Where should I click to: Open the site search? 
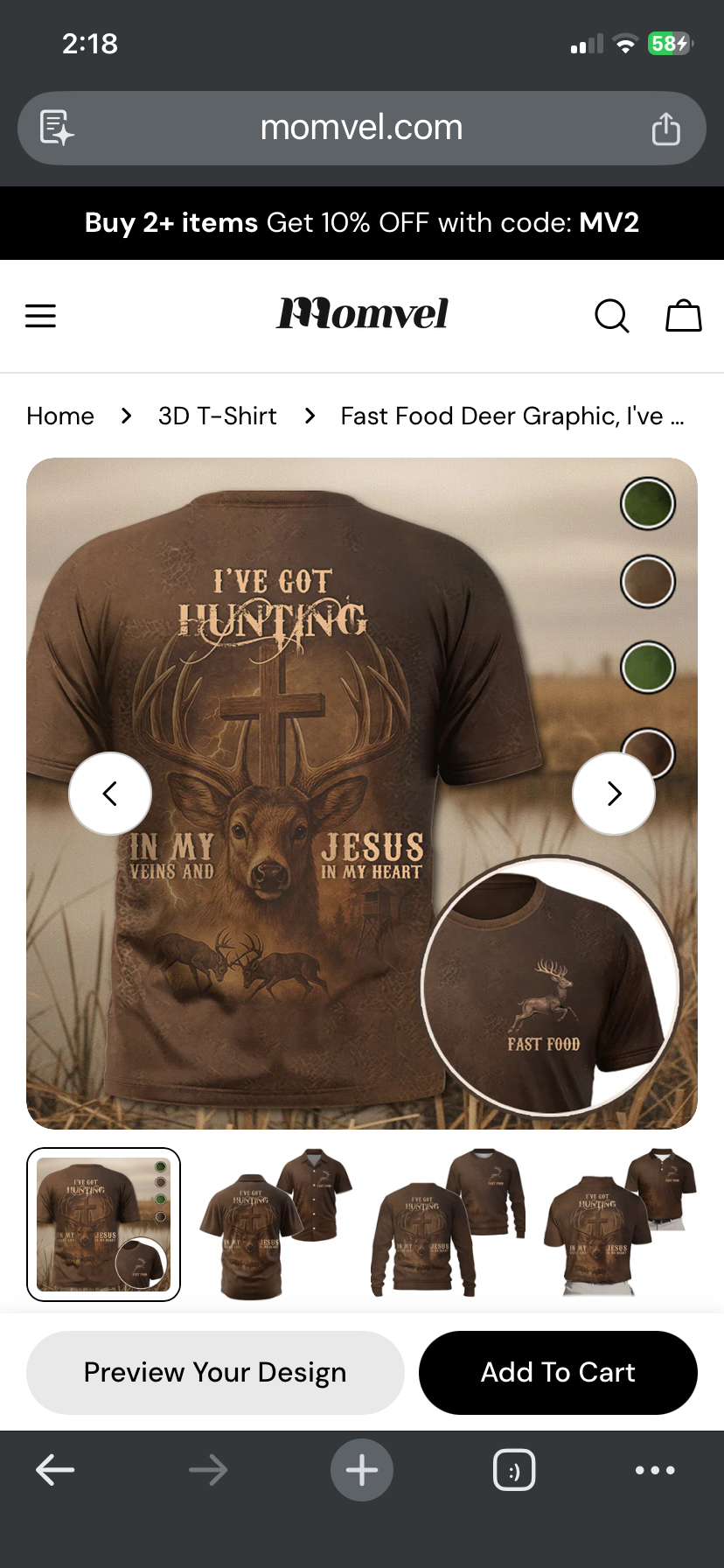611,316
